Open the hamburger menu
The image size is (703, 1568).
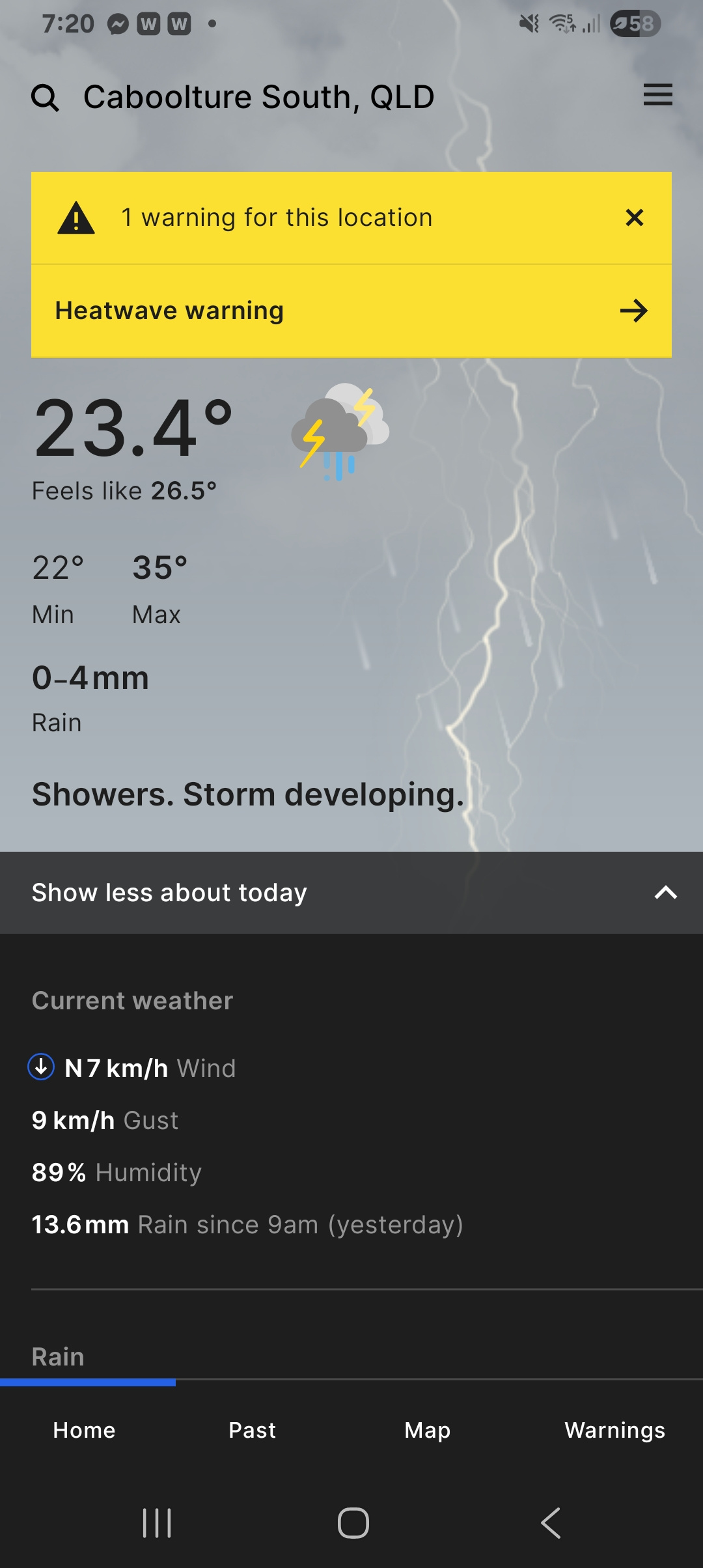(x=657, y=95)
